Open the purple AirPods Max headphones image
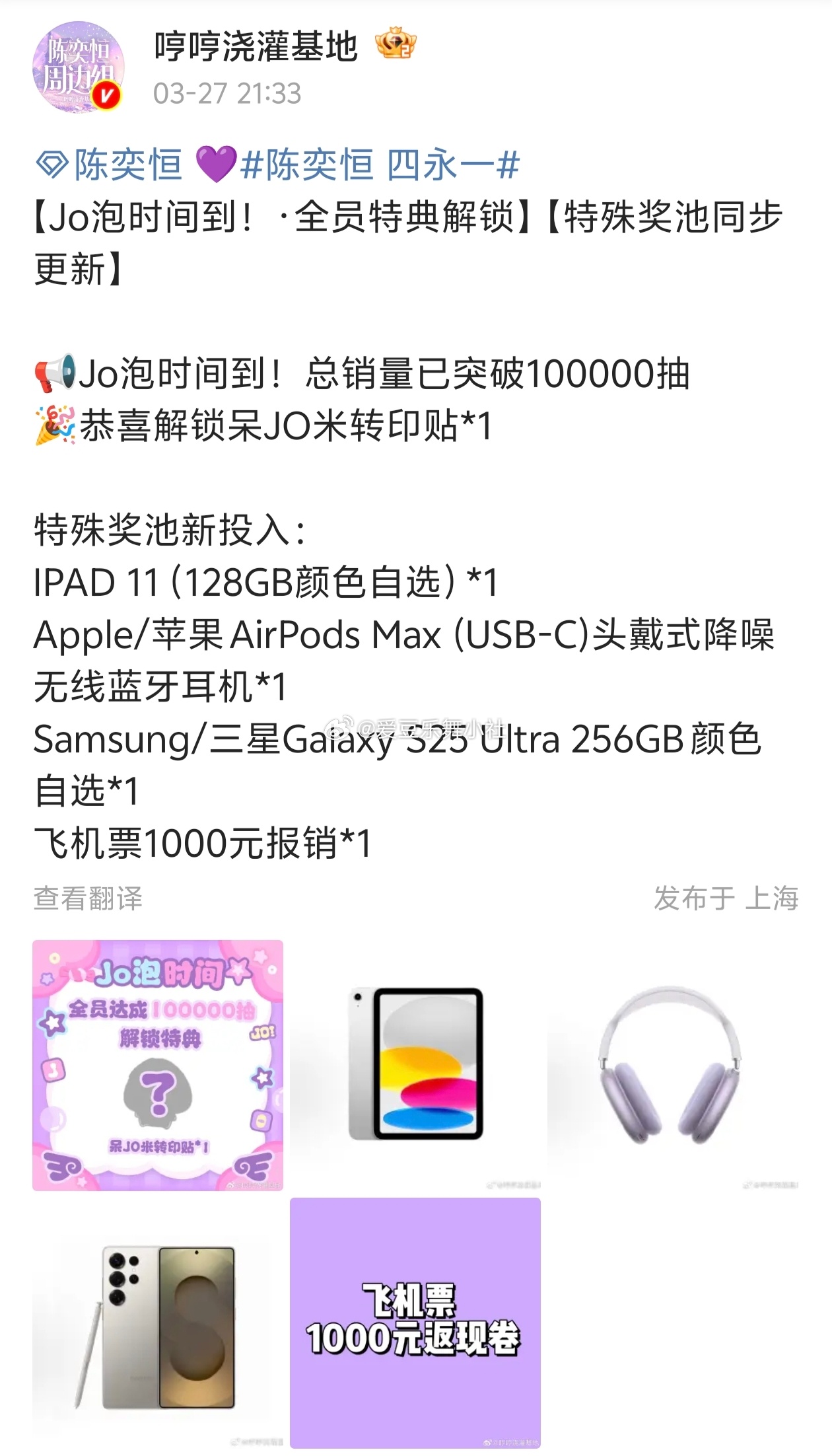Screen dimensions: 832x1456 coord(674,1064)
